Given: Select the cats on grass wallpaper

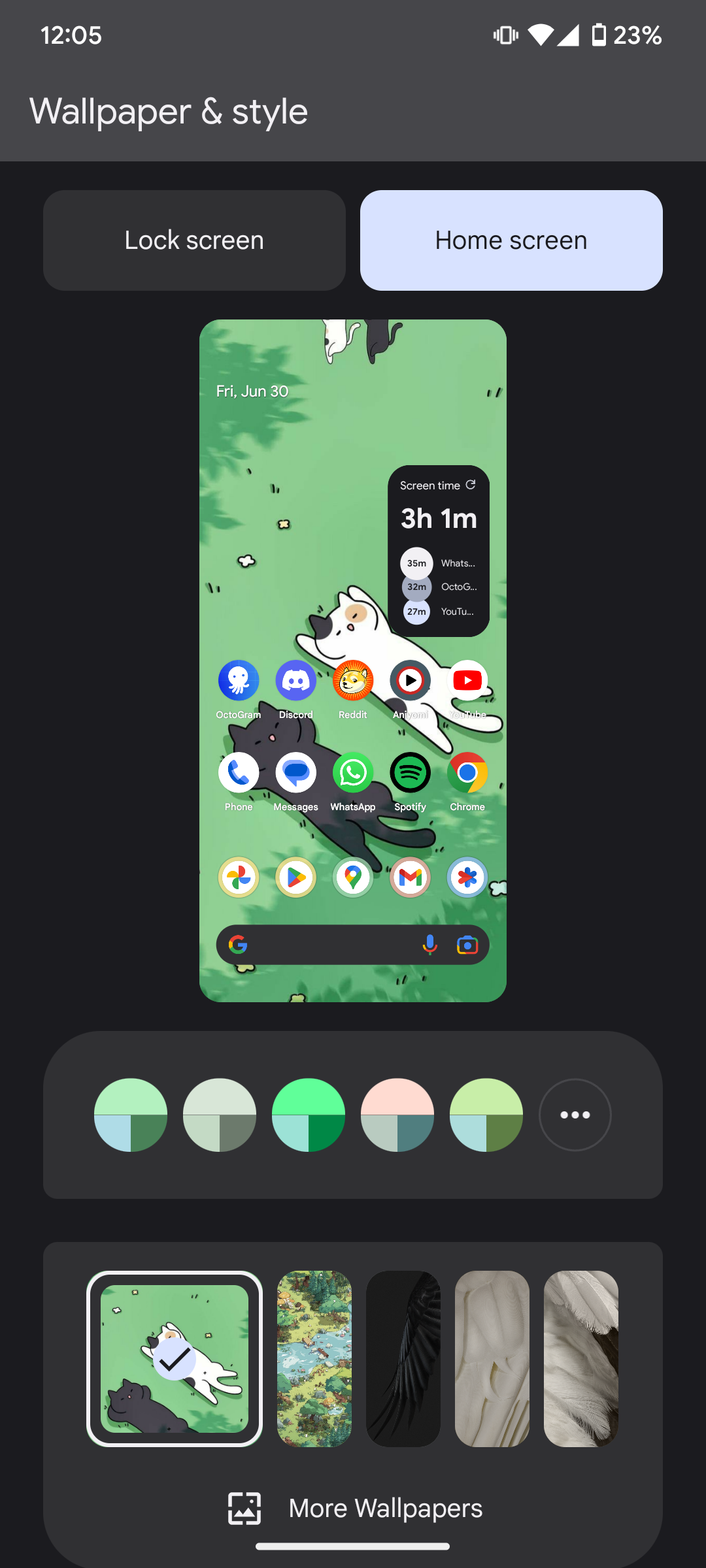Looking at the screenshot, I should point(175,1359).
